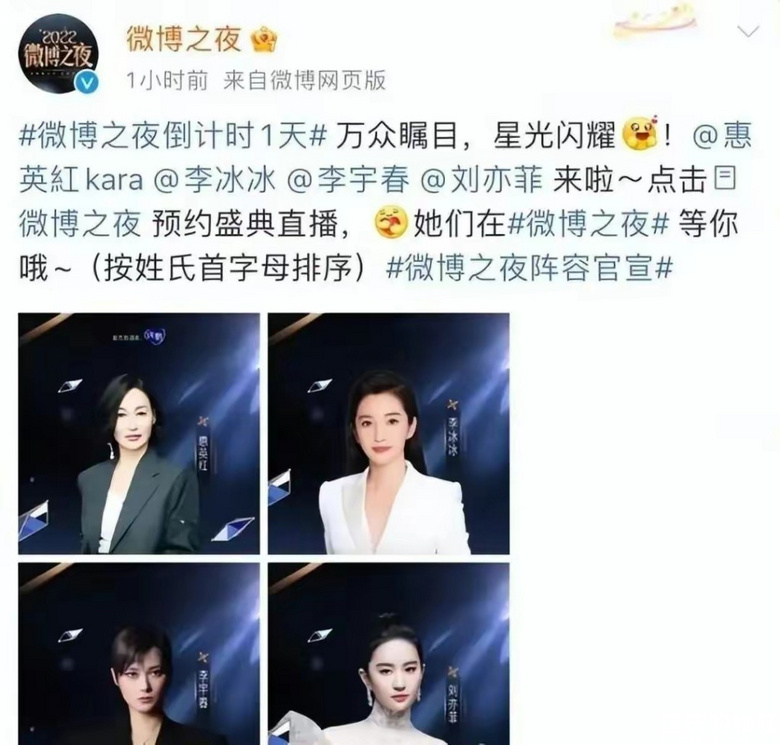Select the 刘亦菲 poster image
The width and height of the screenshot is (780, 745).
[388, 653]
